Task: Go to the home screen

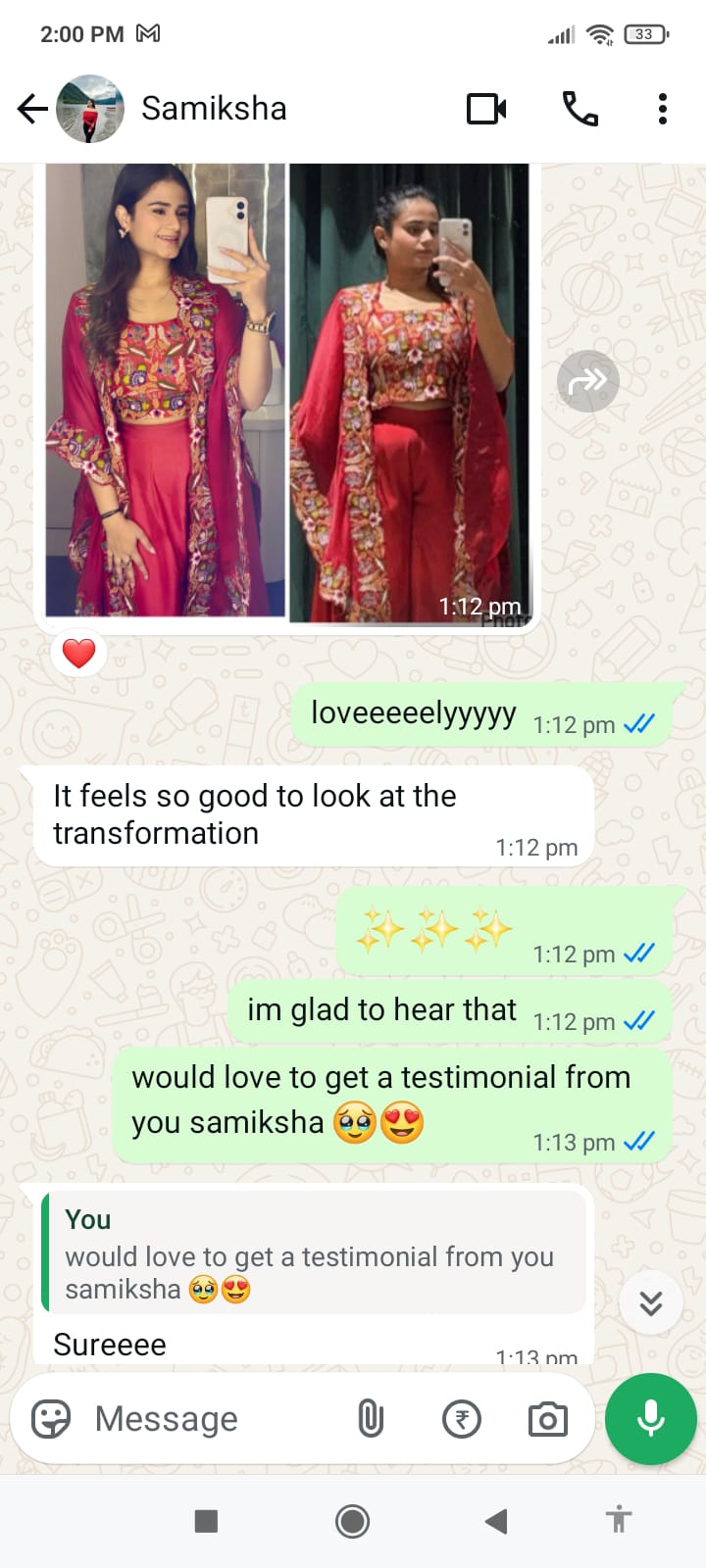Action: pyautogui.click(x=352, y=1521)
